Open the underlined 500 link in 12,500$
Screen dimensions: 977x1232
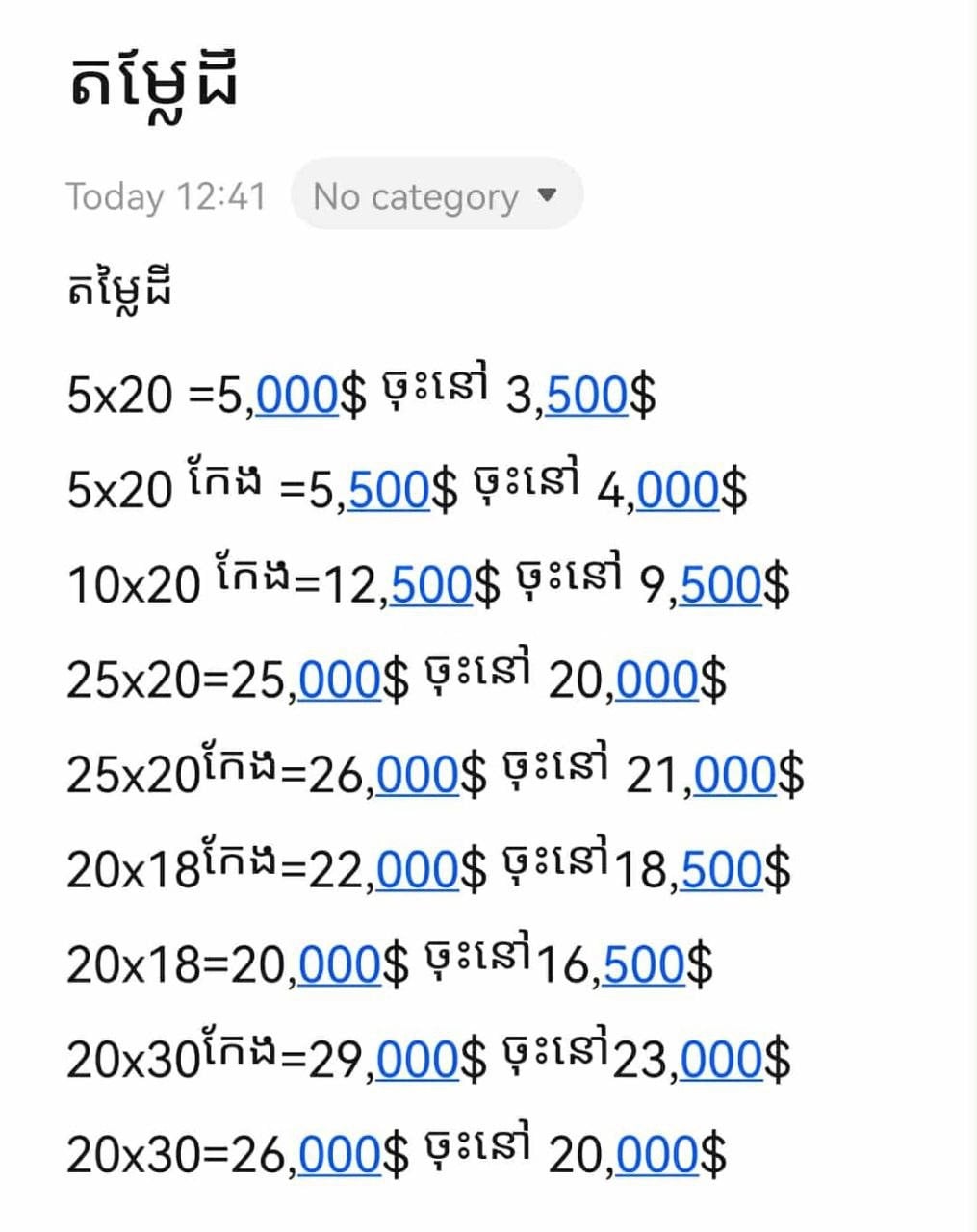click(x=432, y=585)
